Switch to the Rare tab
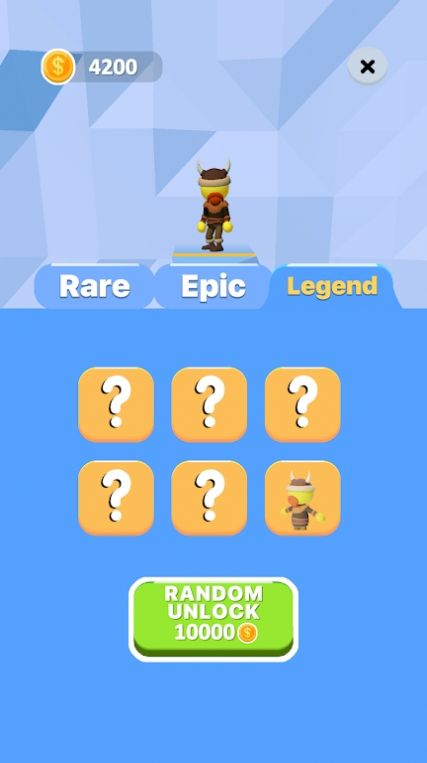This screenshot has height=763, width=427. (94, 287)
